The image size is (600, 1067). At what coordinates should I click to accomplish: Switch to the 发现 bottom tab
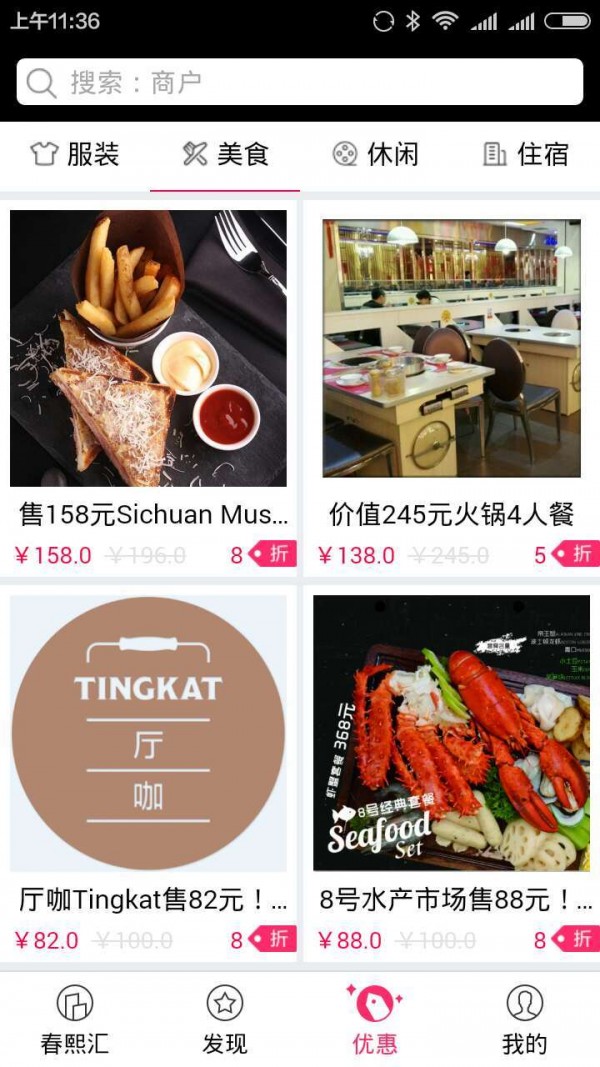click(x=225, y=1019)
